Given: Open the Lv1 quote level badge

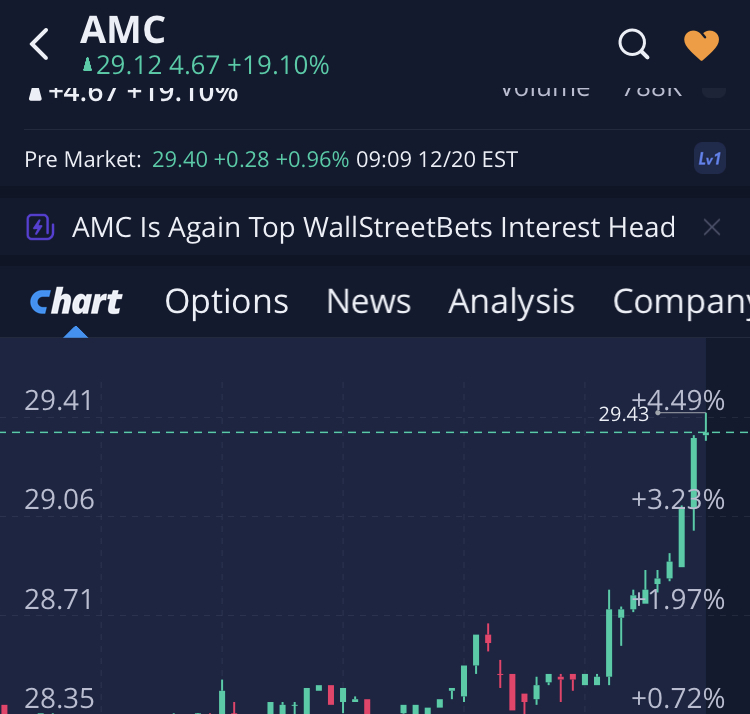Looking at the screenshot, I should (709, 159).
